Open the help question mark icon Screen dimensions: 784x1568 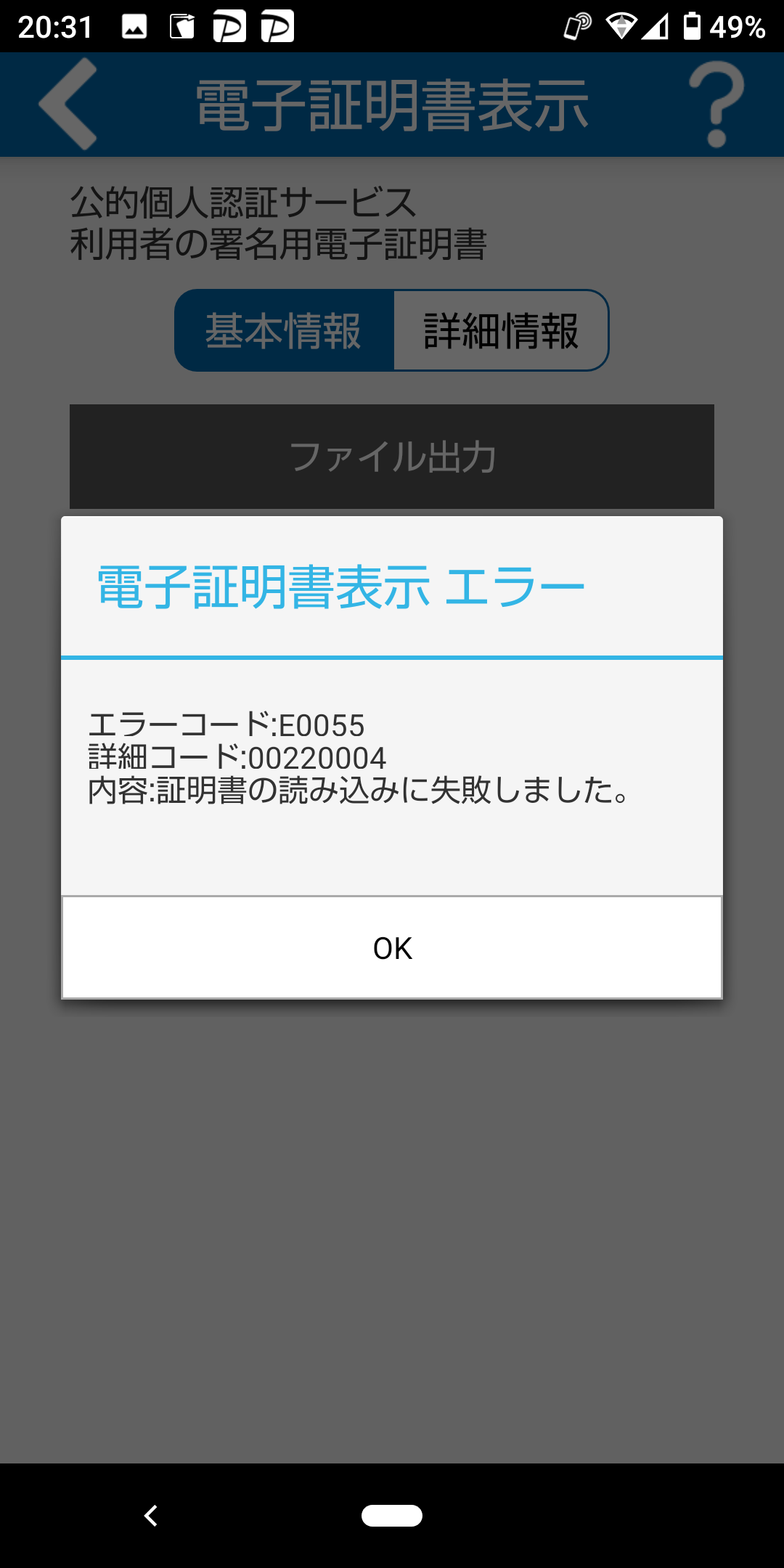tap(716, 105)
